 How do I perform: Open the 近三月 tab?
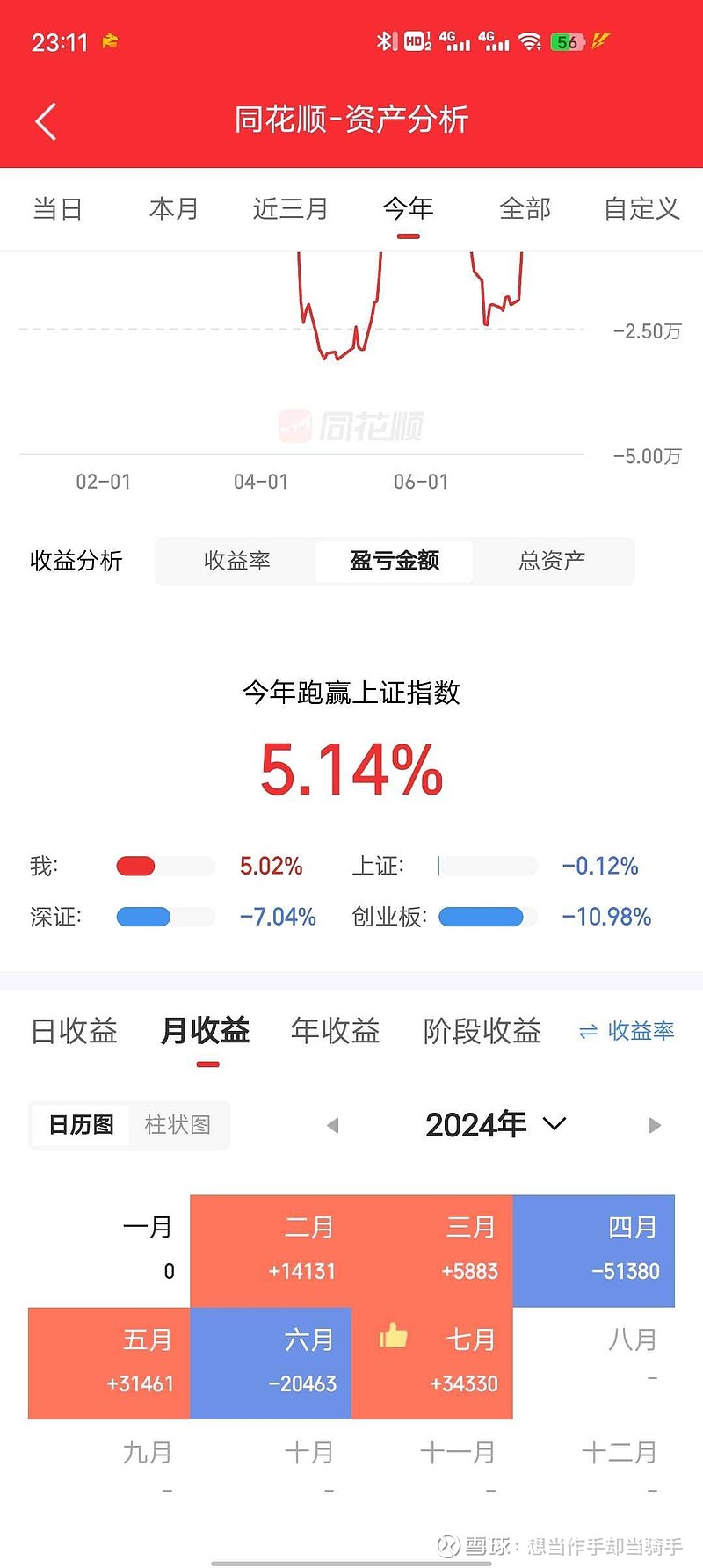pyautogui.click(x=291, y=209)
